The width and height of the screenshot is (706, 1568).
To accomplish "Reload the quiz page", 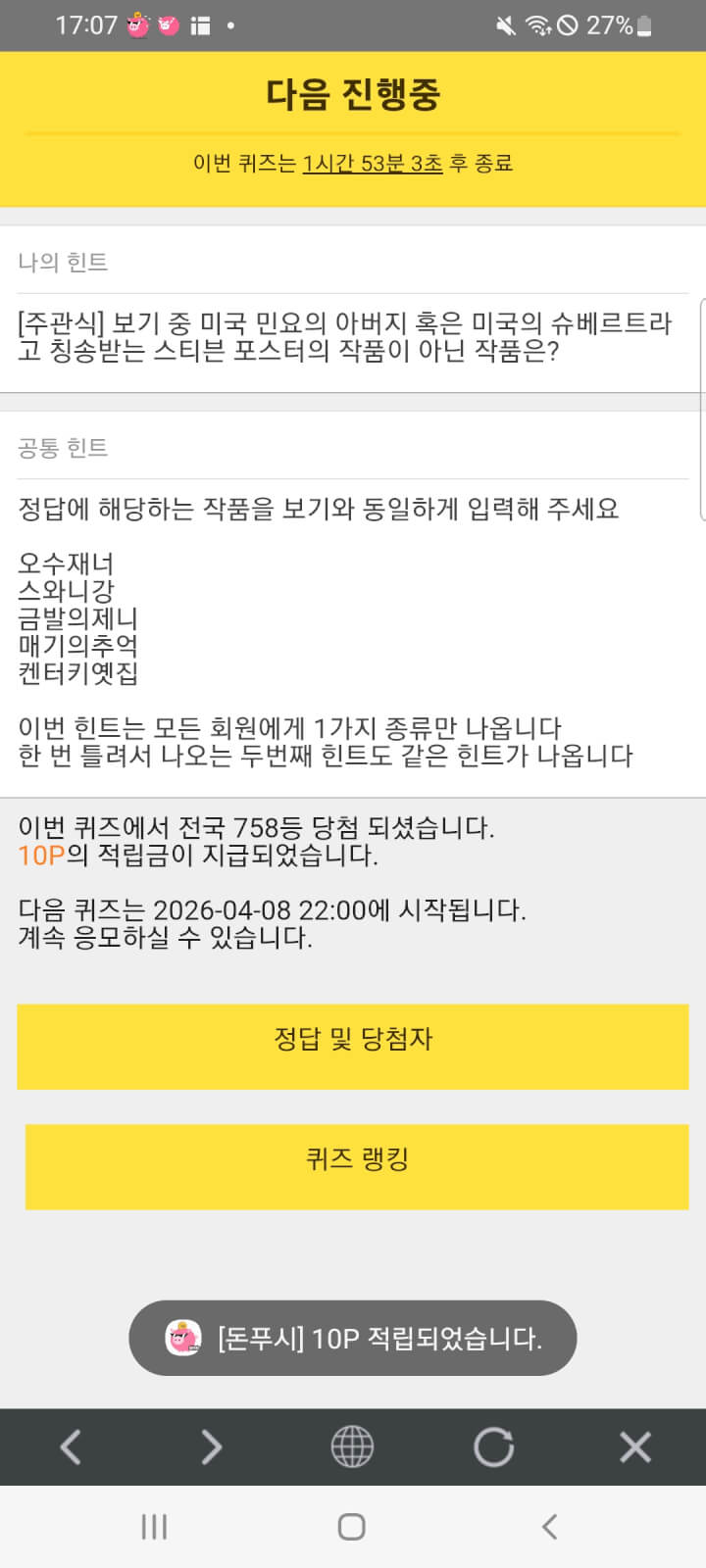I will pos(493,1446).
